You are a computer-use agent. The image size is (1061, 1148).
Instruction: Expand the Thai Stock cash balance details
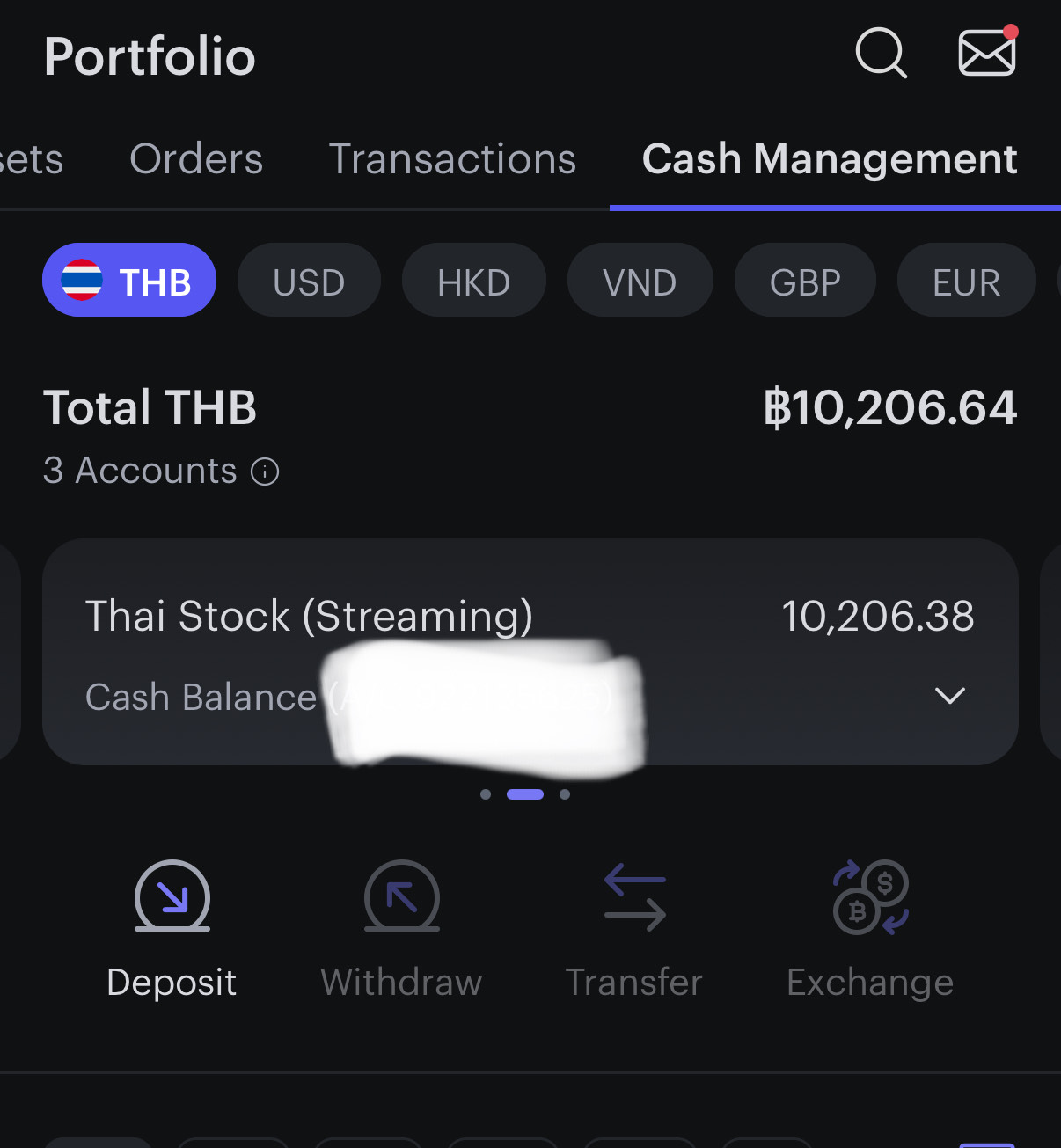coord(950,696)
